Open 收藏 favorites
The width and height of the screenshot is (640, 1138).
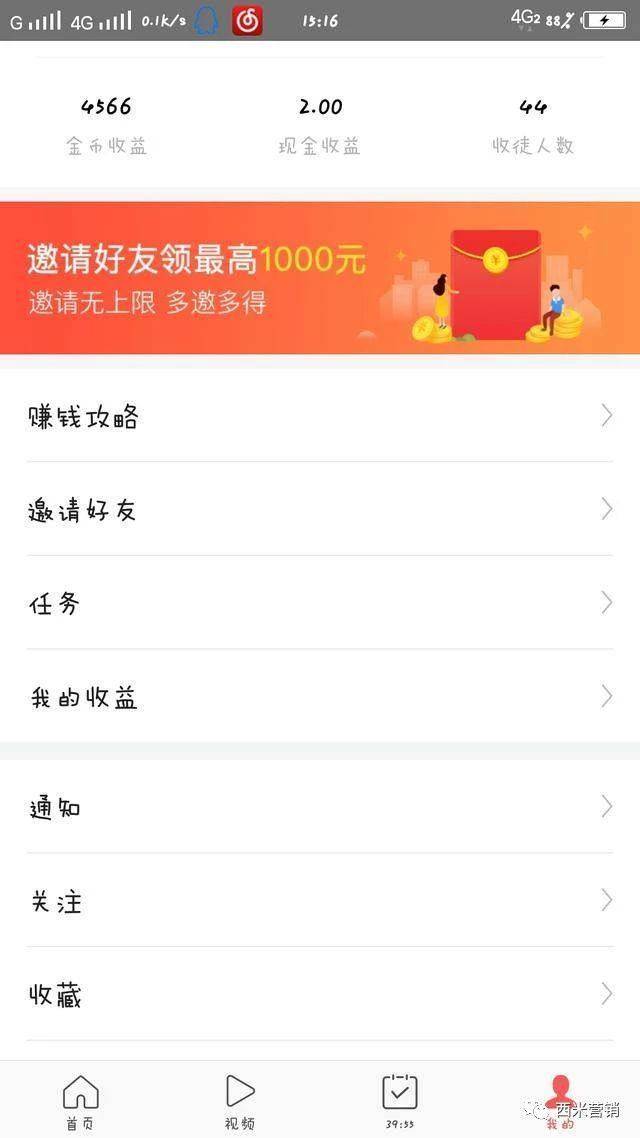click(320, 994)
